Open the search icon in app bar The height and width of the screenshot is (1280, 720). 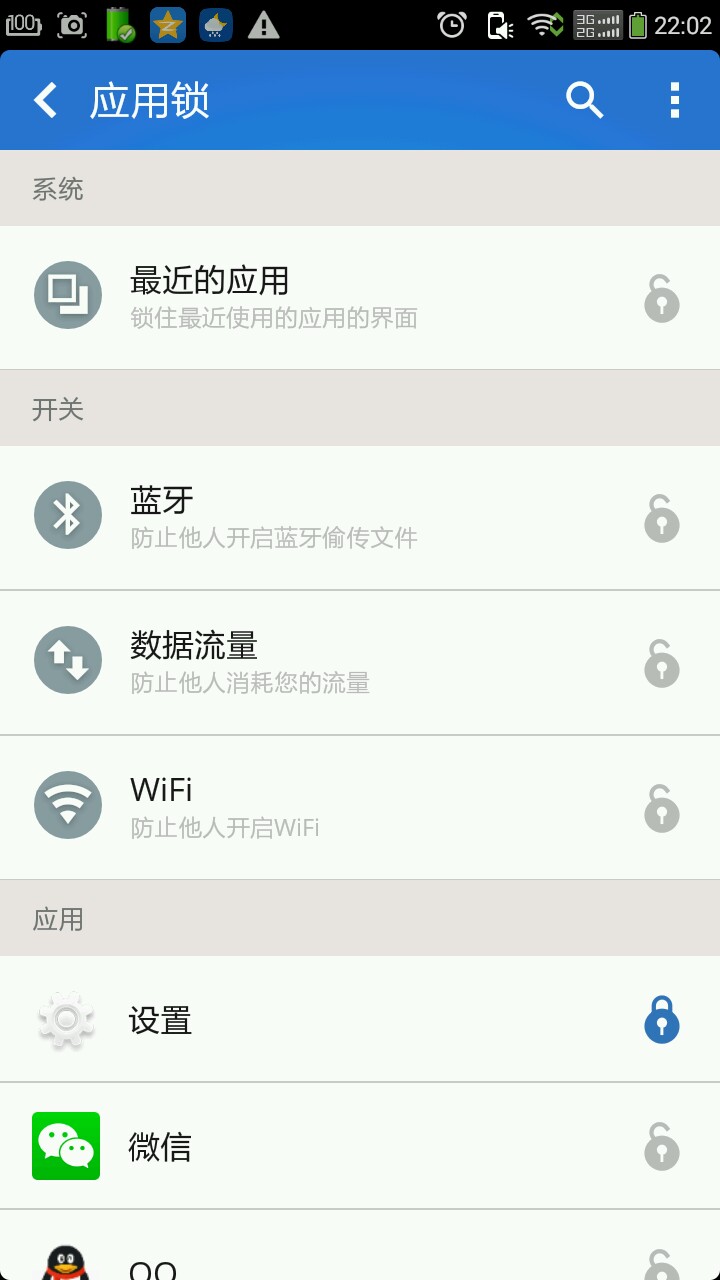(584, 101)
